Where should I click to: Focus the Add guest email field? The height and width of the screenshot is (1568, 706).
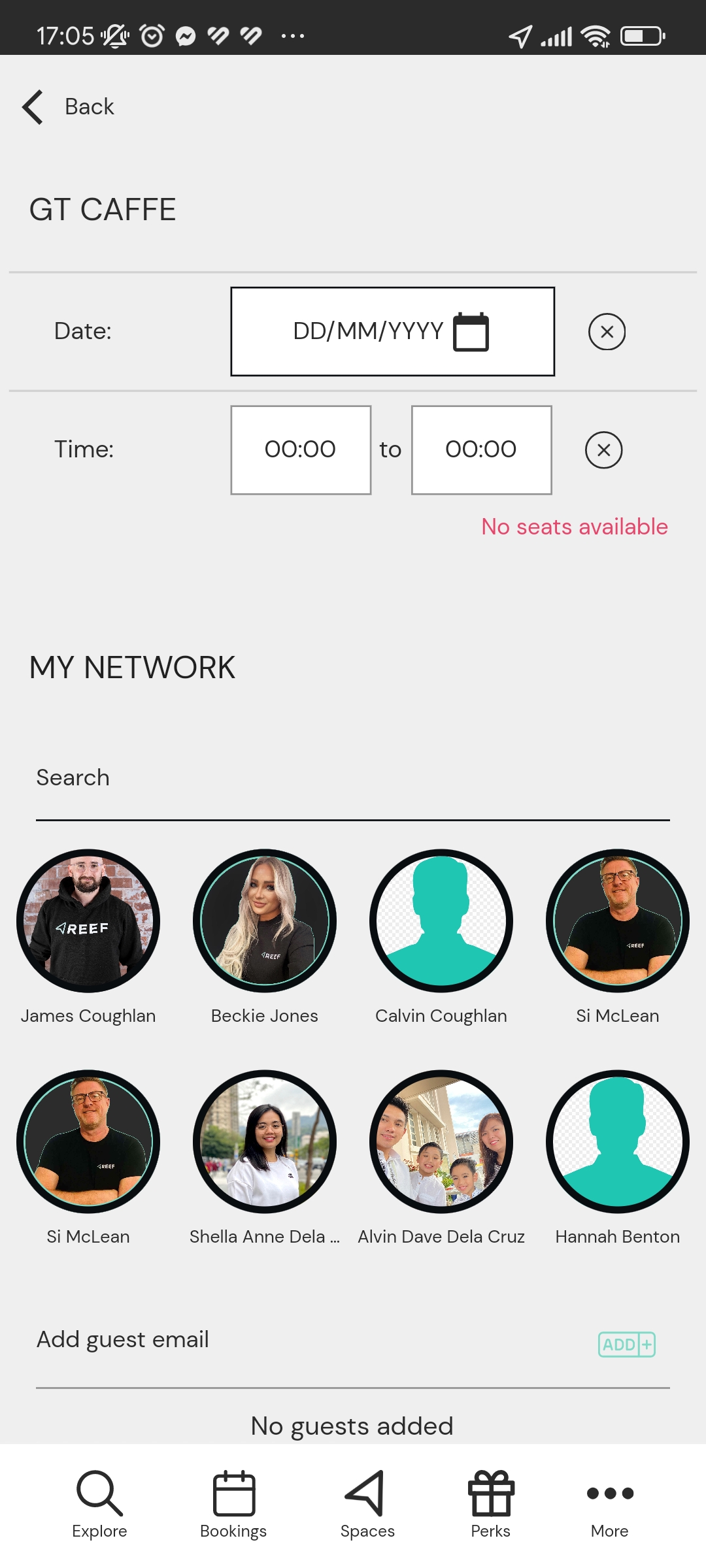pyautogui.click(x=307, y=1340)
